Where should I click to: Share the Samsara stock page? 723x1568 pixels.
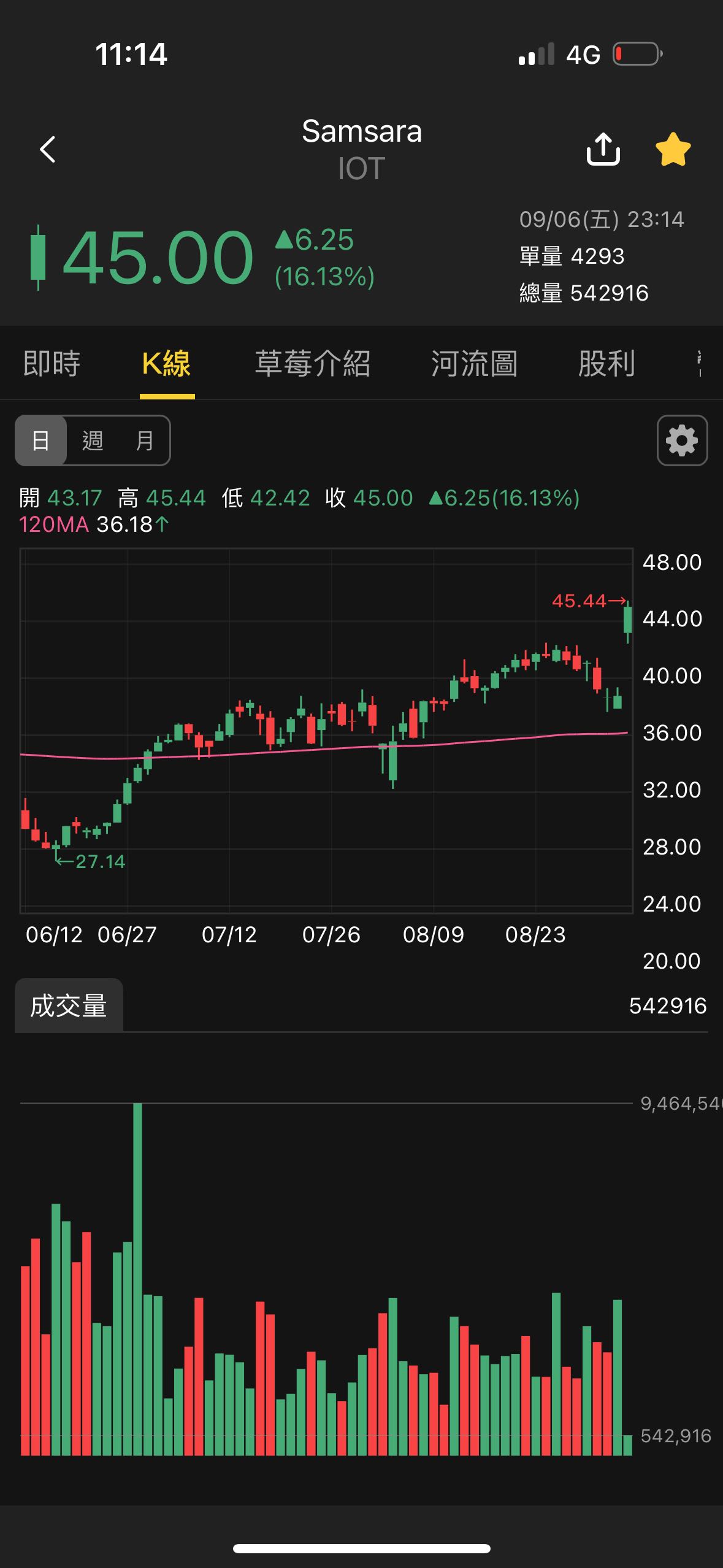[x=603, y=149]
